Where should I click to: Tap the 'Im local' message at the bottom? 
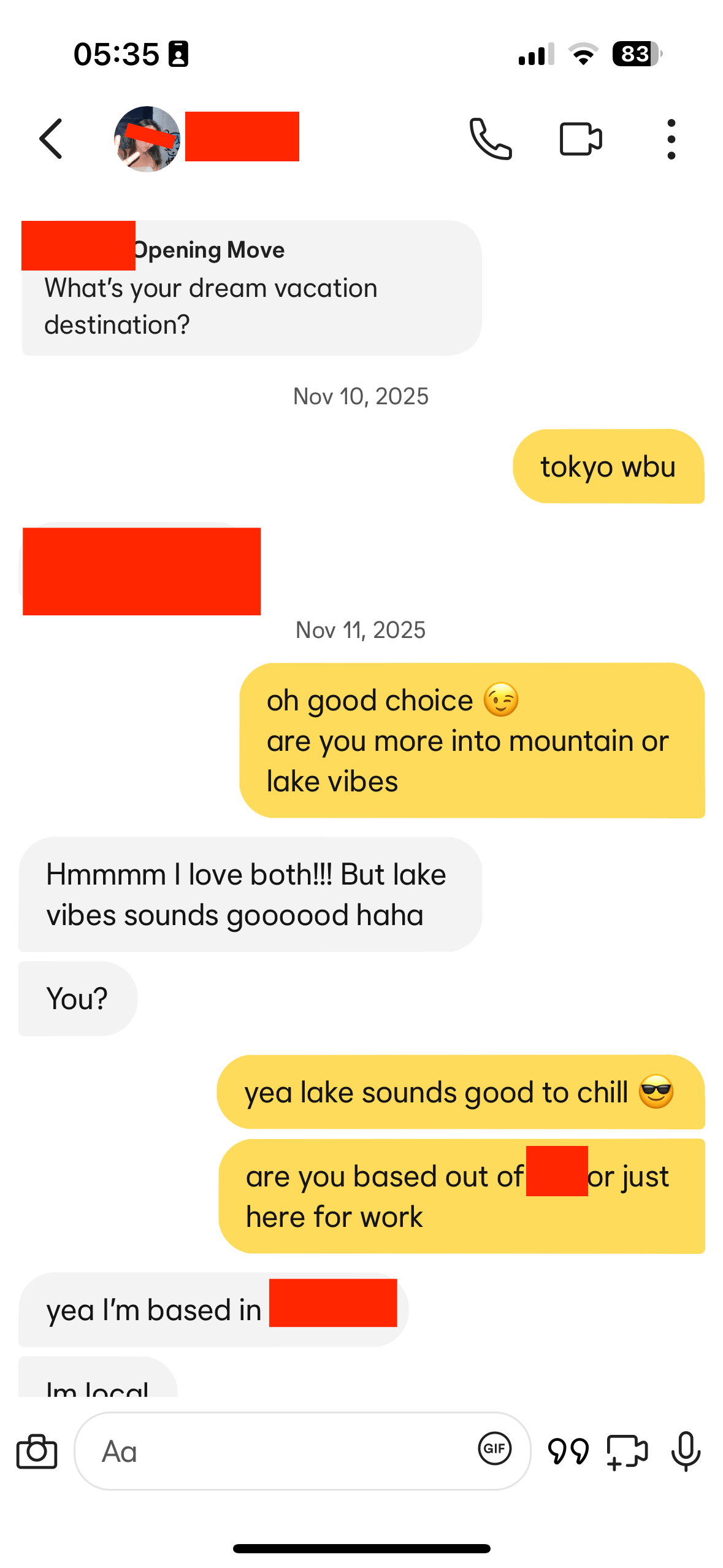pyautogui.click(x=98, y=1388)
